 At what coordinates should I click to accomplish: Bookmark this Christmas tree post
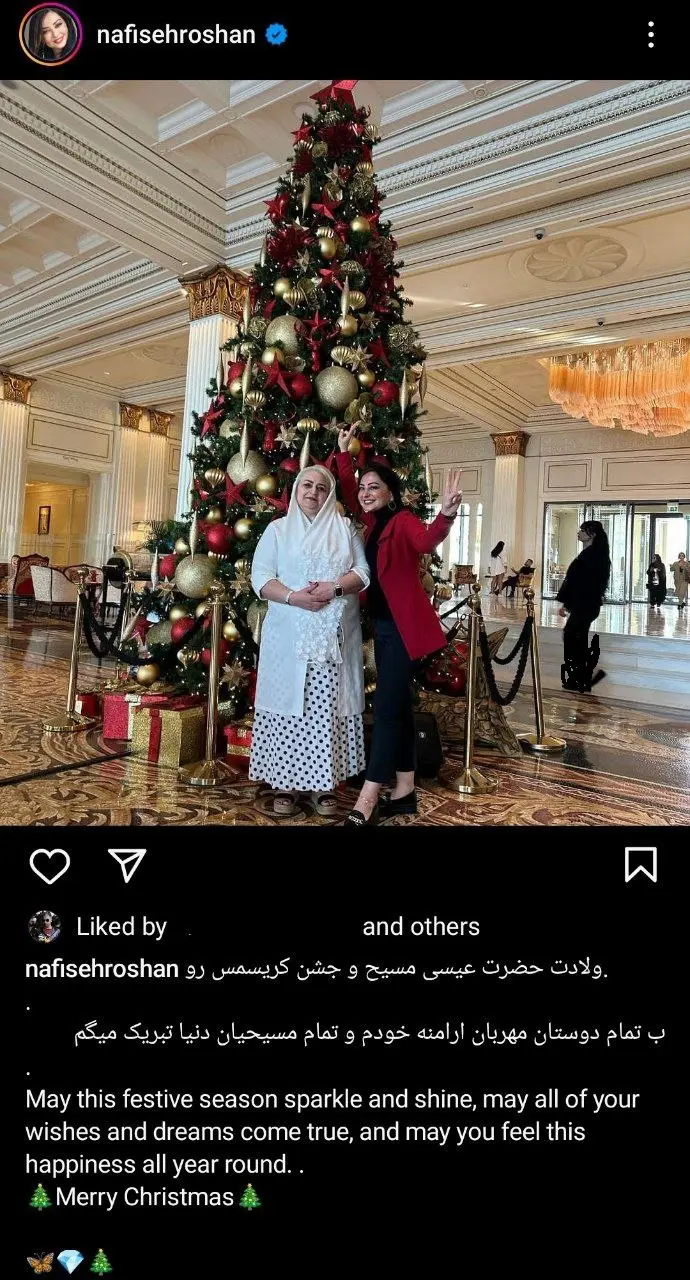[640, 865]
